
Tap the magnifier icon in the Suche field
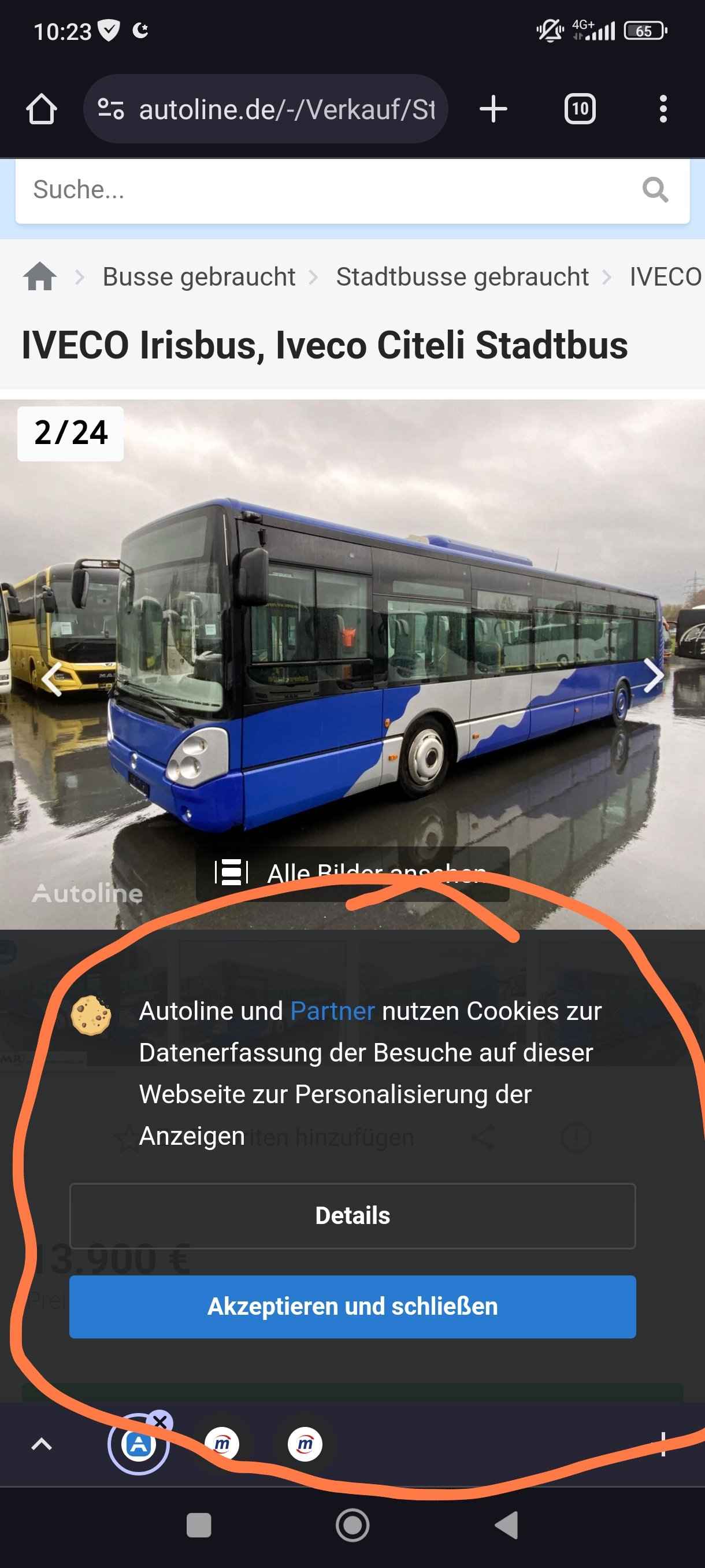(656, 192)
